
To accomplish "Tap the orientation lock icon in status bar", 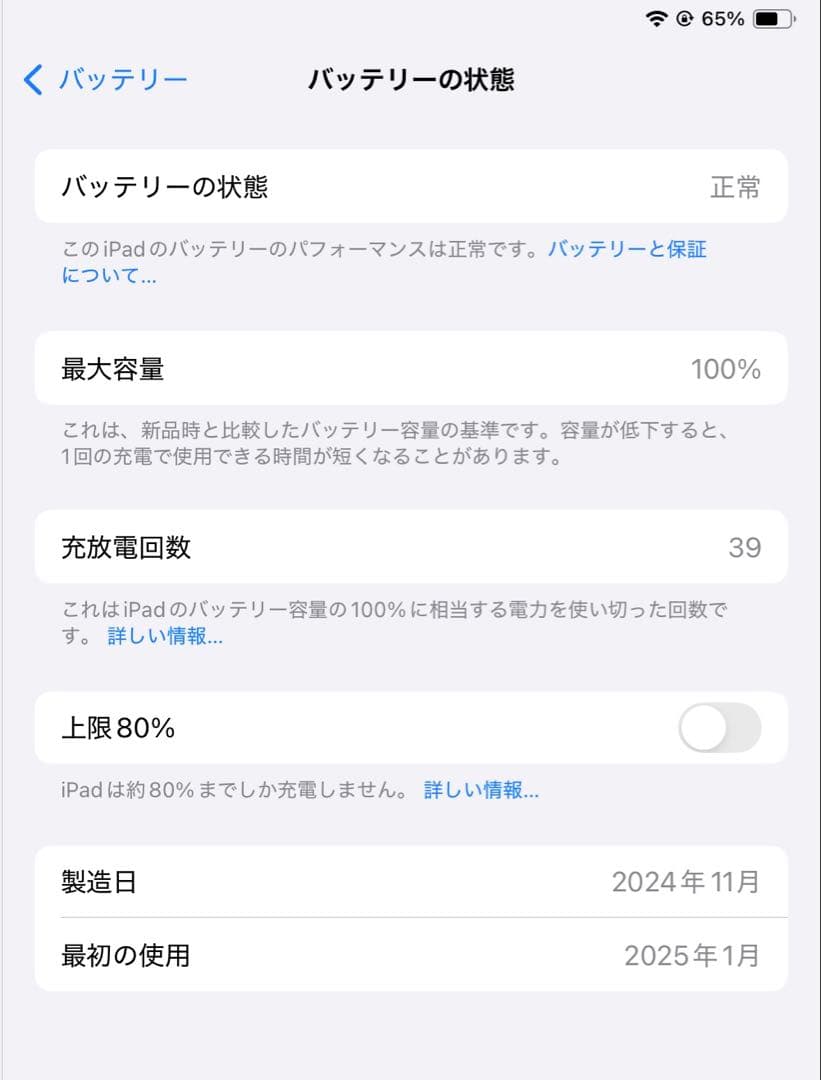I will pos(684,16).
